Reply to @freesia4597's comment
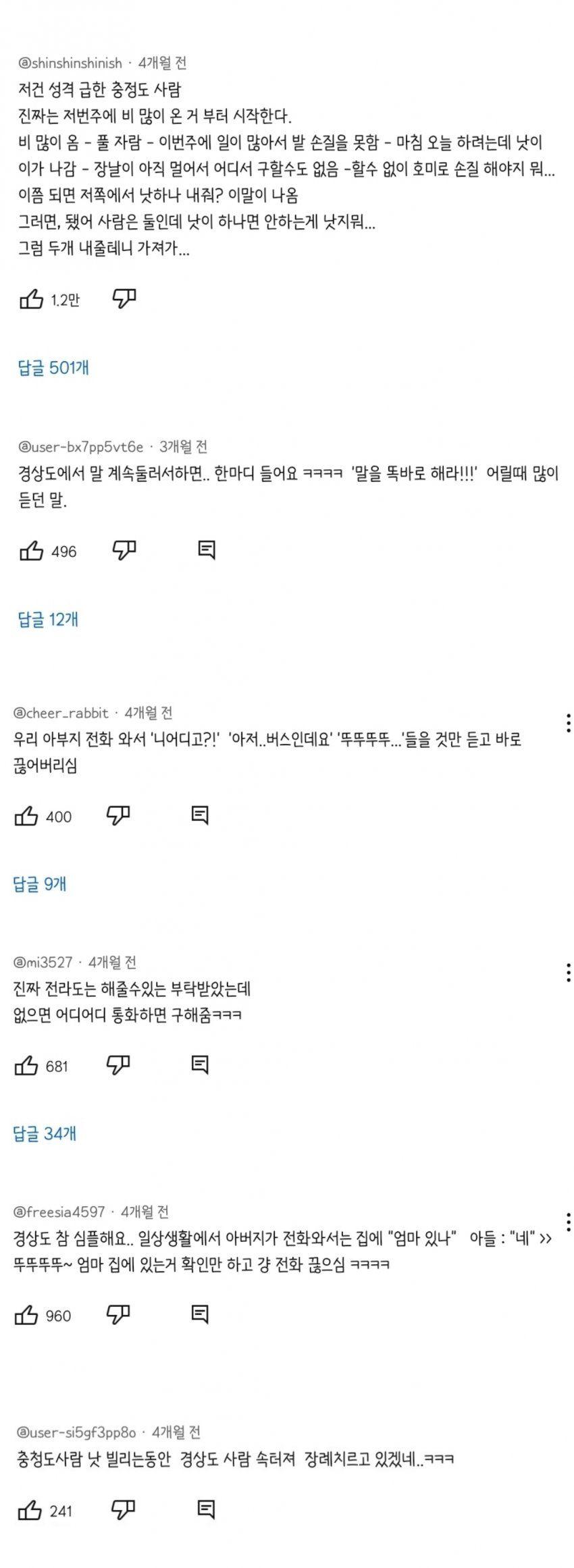 (200, 1314)
